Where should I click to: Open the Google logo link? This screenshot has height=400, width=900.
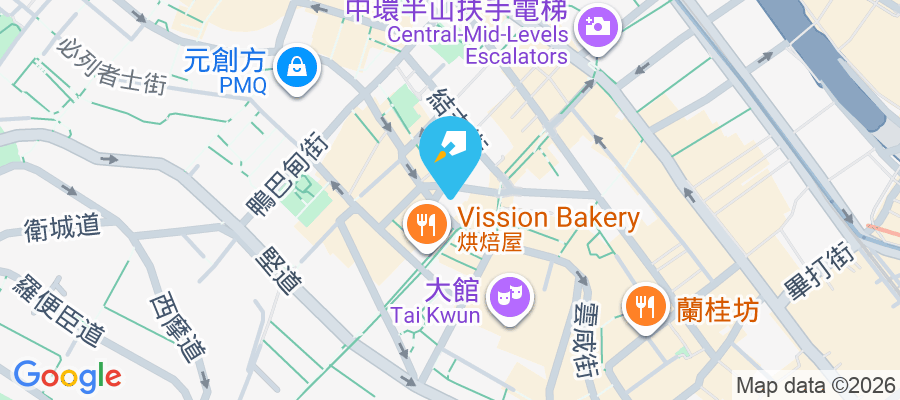pyautogui.click(x=67, y=376)
